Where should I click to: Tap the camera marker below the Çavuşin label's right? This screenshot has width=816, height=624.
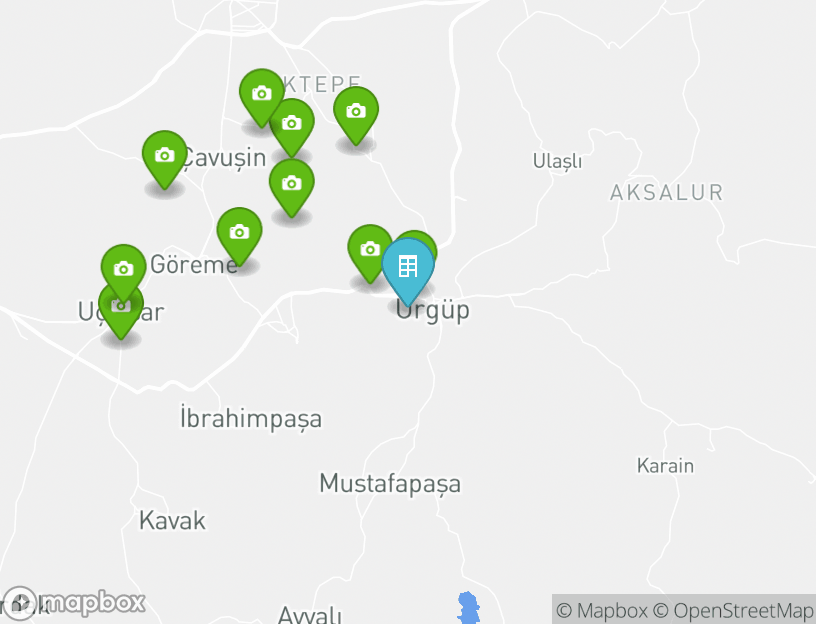tap(291, 184)
